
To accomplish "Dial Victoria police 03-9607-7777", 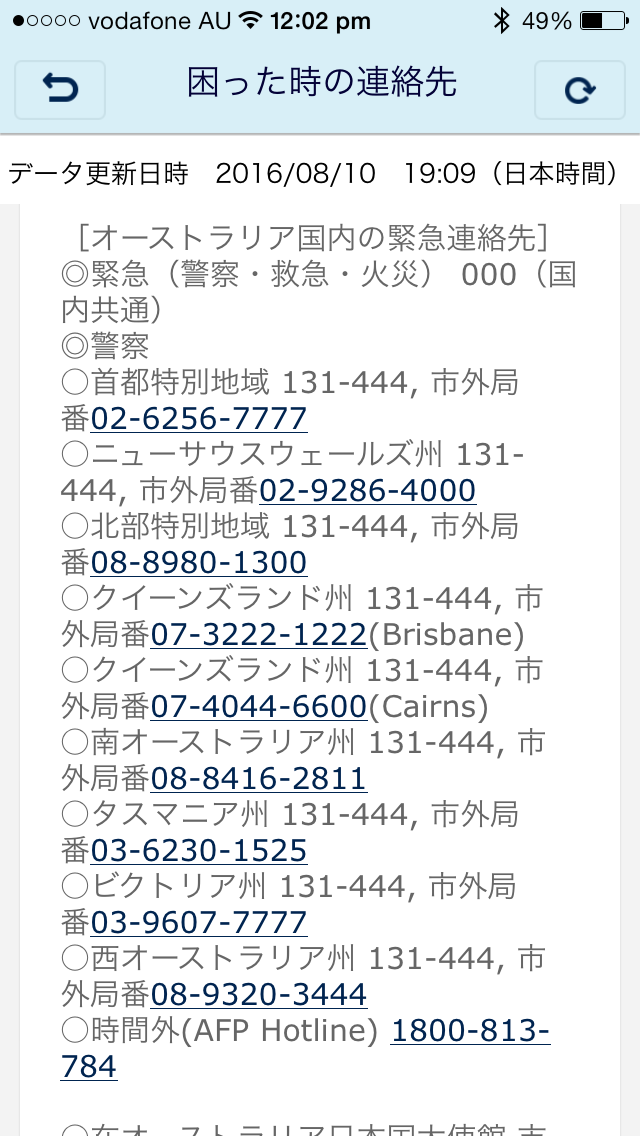I will pyautogui.click(x=199, y=922).
